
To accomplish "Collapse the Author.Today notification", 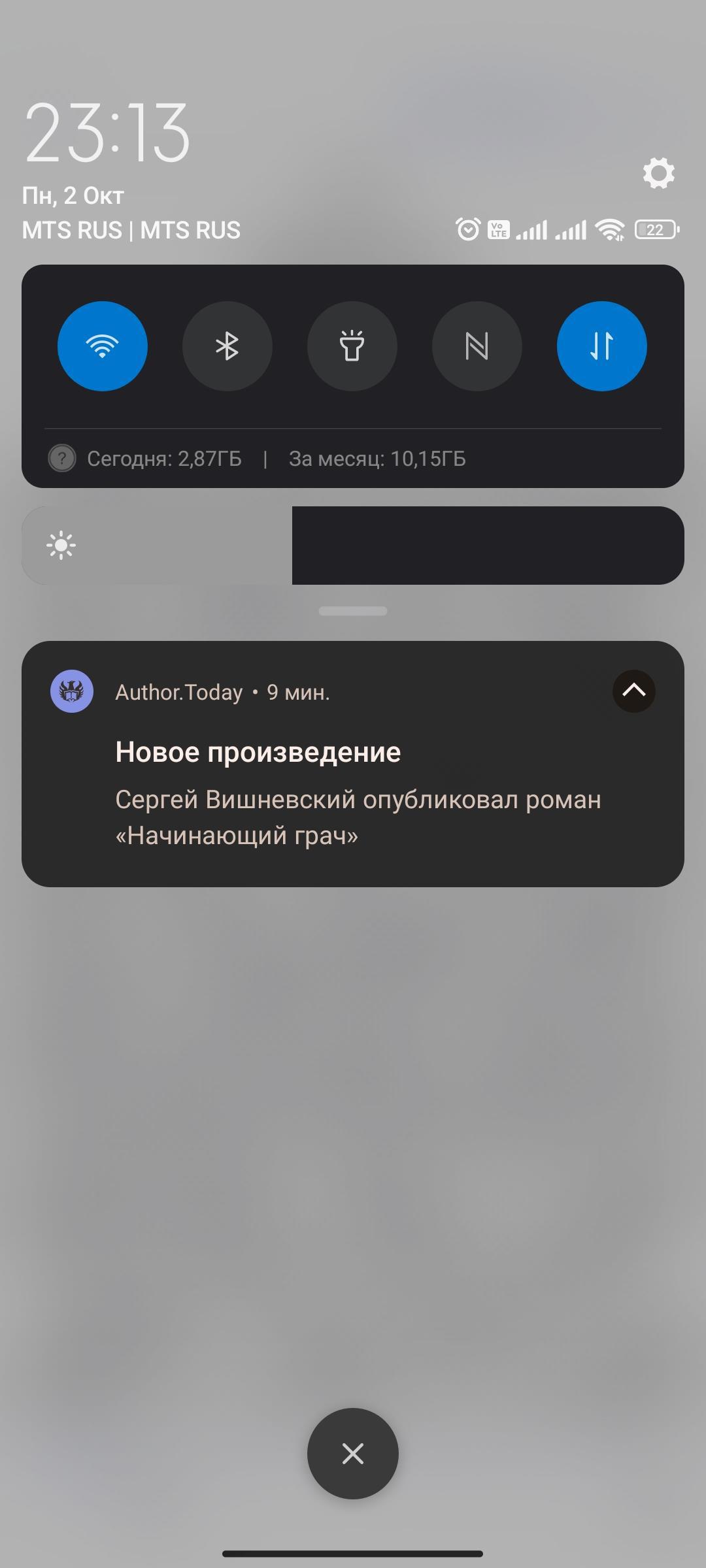I will (x=633, y=691).
